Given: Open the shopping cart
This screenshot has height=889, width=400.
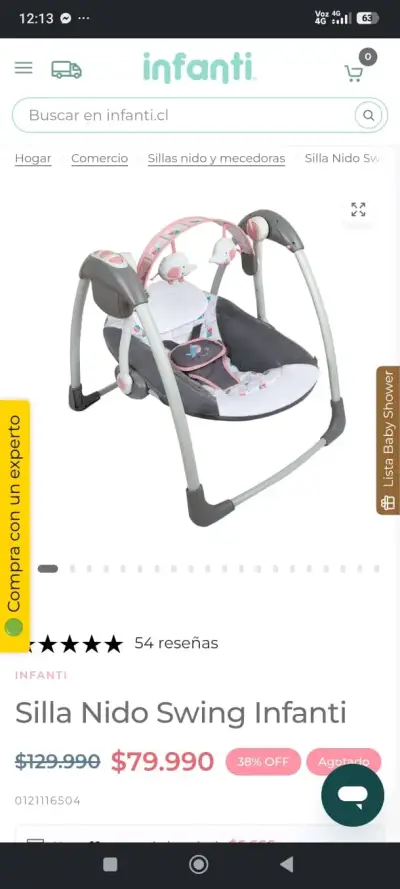Looking at the screenshot, I should [x=354, y=73].
